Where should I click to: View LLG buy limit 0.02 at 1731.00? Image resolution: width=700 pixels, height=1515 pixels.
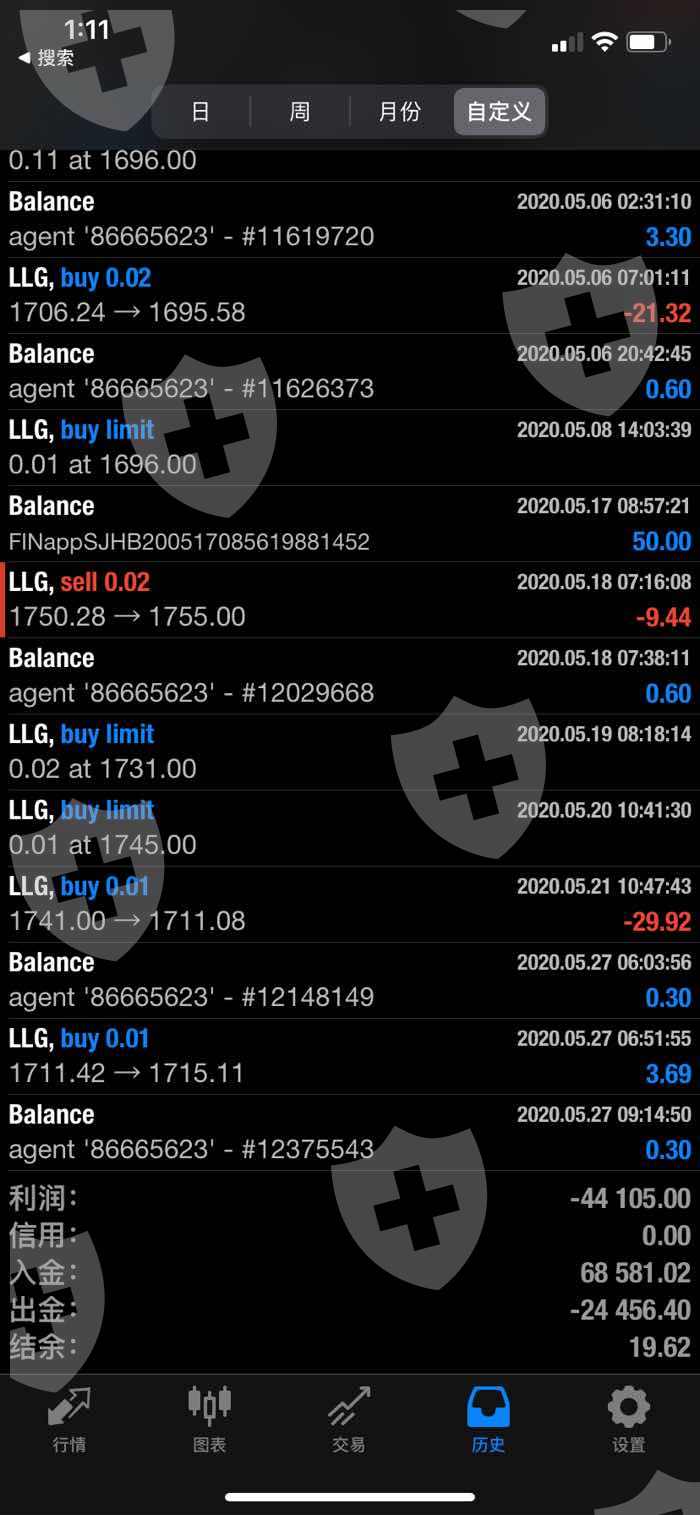(350, 752)
